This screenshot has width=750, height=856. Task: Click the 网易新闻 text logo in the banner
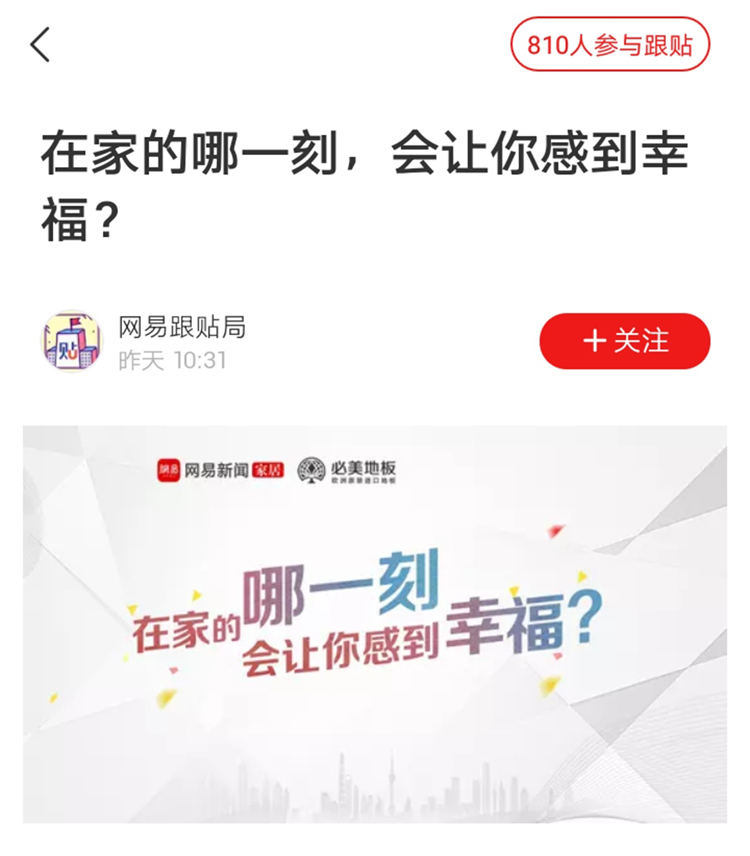point(219,467)
